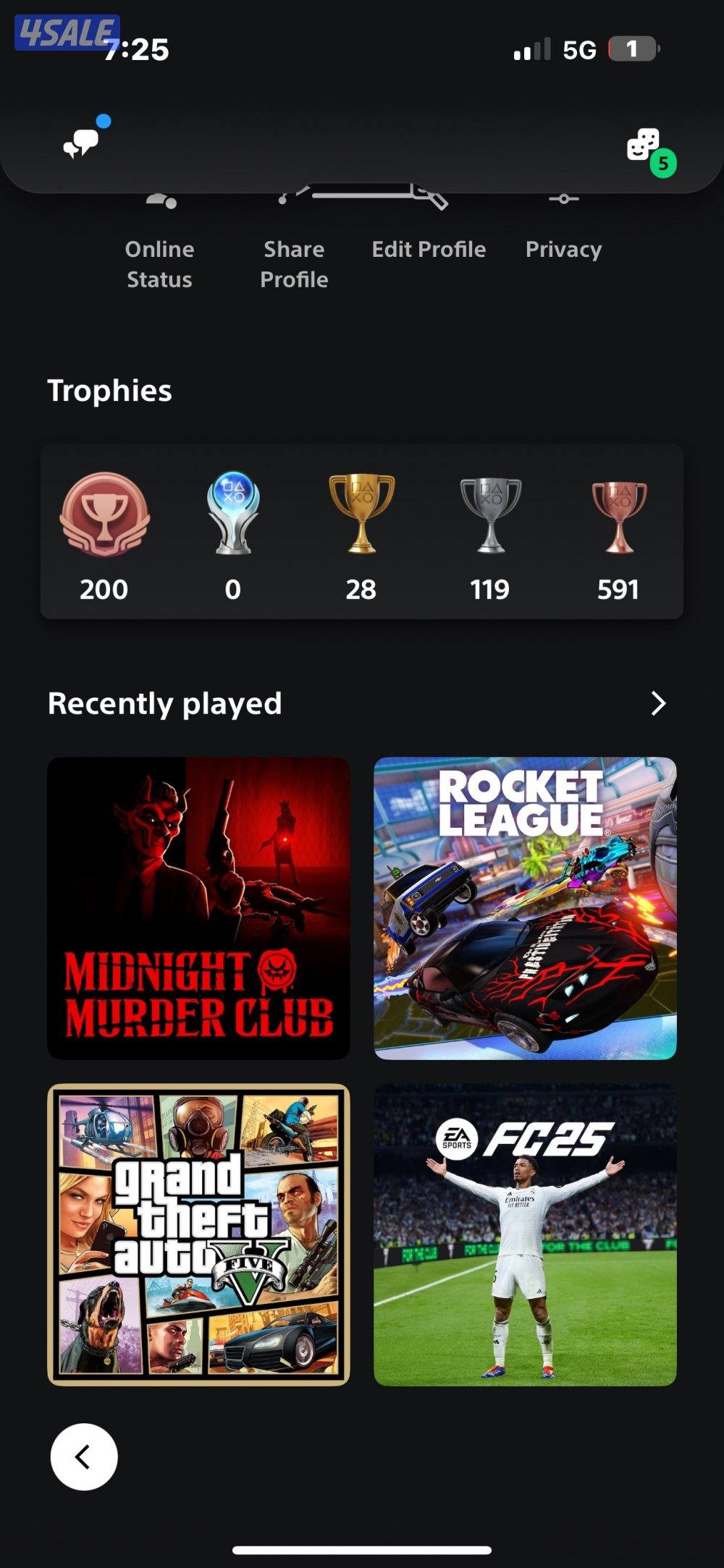This screenshot has width=724, height=1568.
Task: Open Rocket League game tile
Action: [525, 908]
